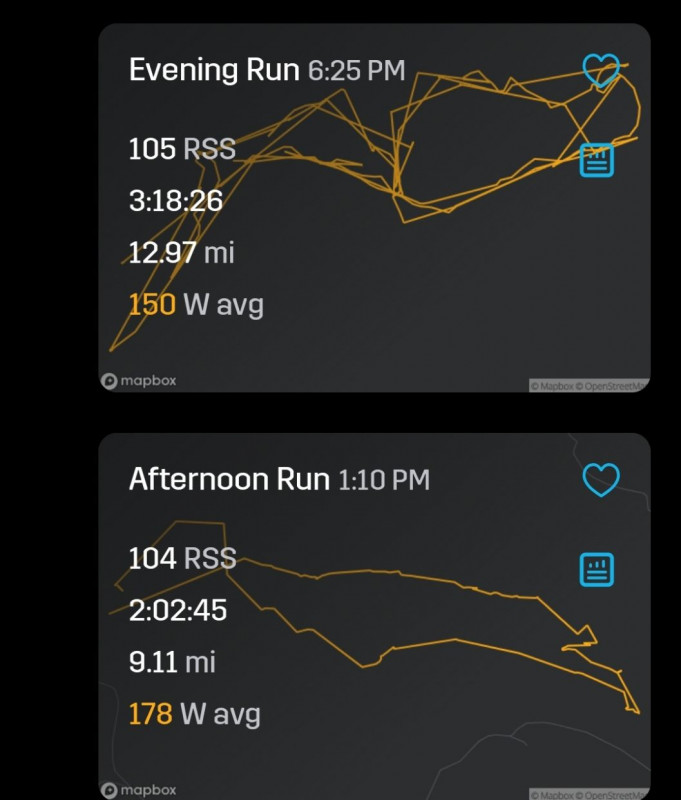Viewport: 681px width, 800px height.
Task: Like the Afternoon Run activity
Action: coord(600,480)
